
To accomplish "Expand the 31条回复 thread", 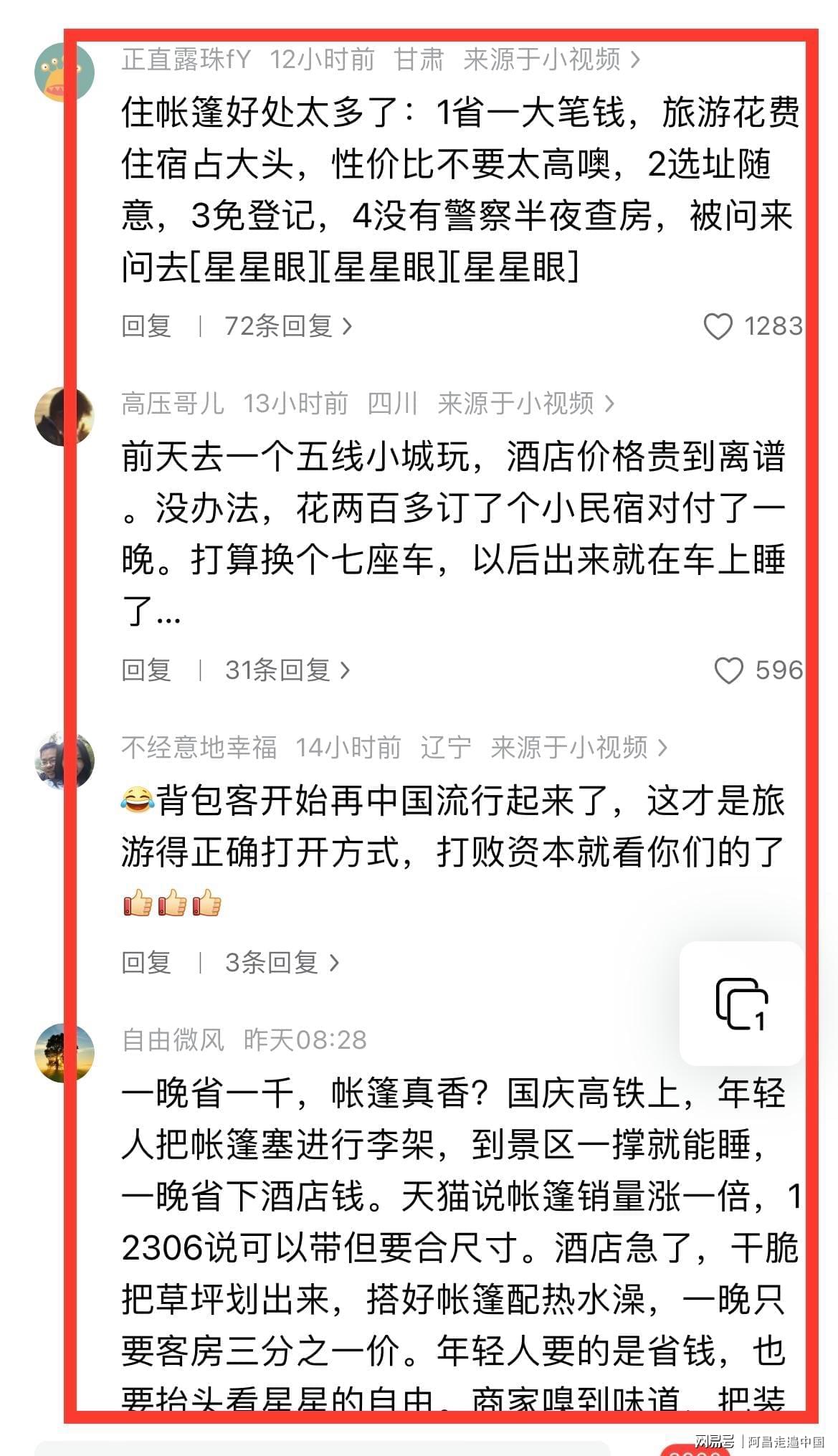I will coord(287,670).
